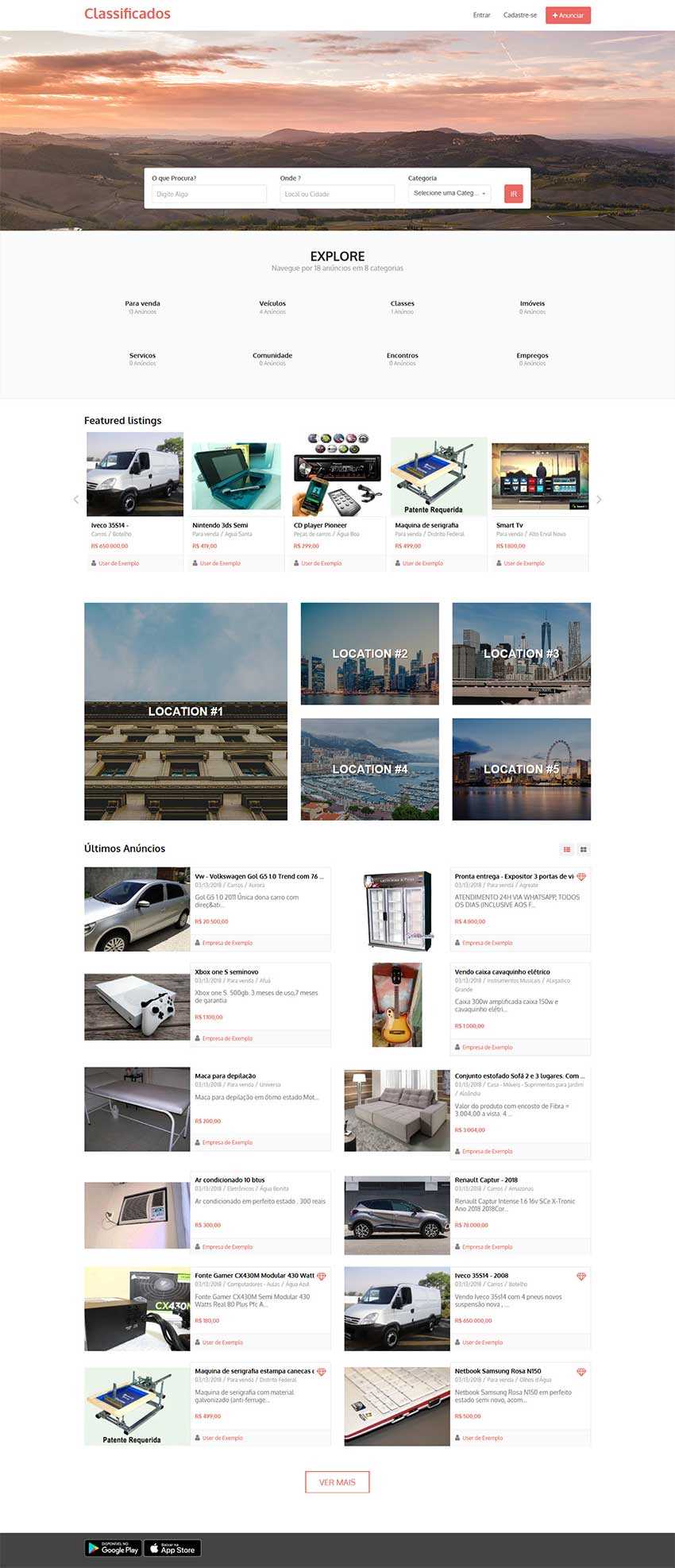Open the Xbox one S seminovo ad
The width and height of the screenshot is (675, 1568).
pyautogui.click(x=226, y=971)
